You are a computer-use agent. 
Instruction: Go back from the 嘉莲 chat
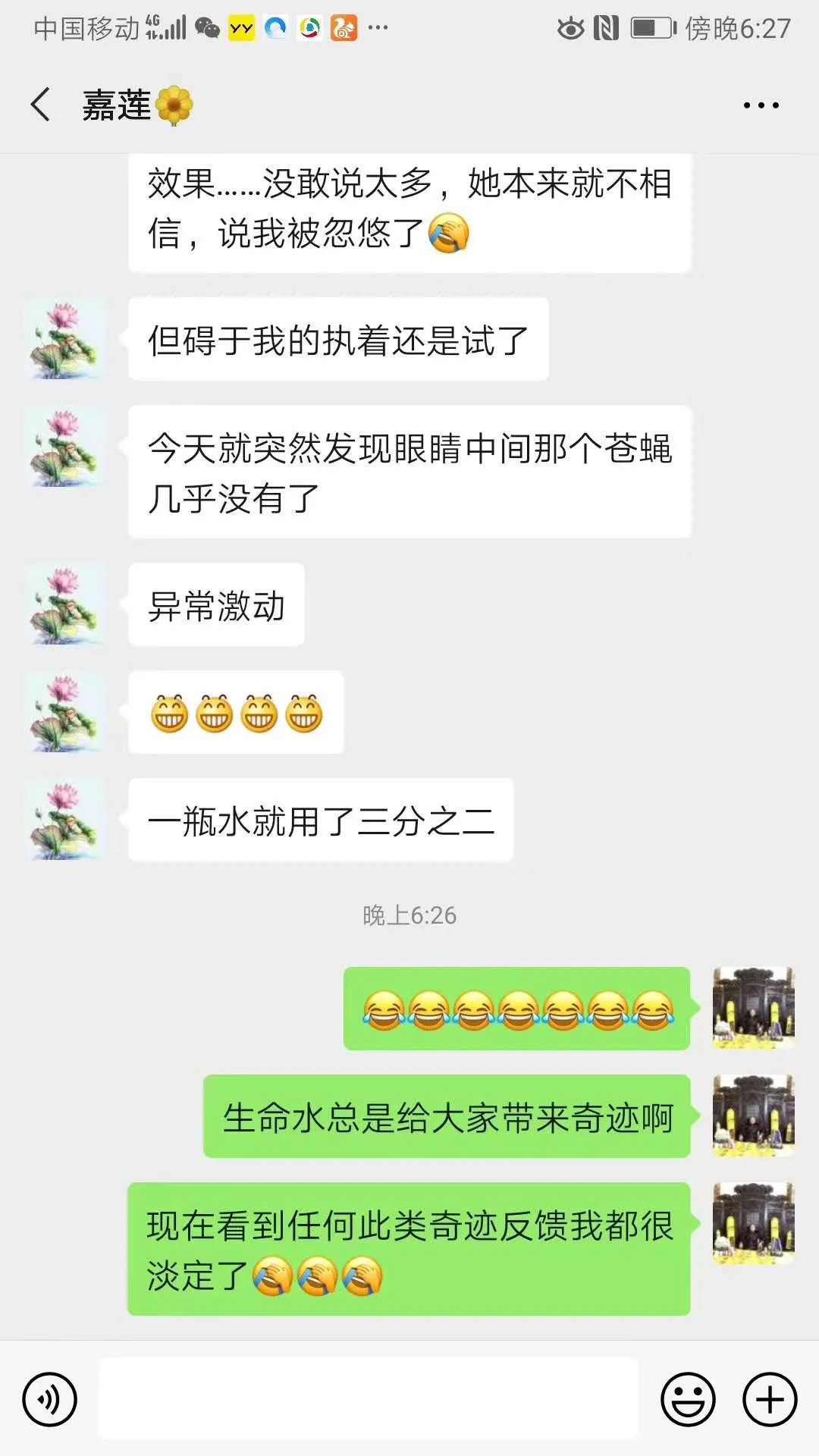pos(41,105)
